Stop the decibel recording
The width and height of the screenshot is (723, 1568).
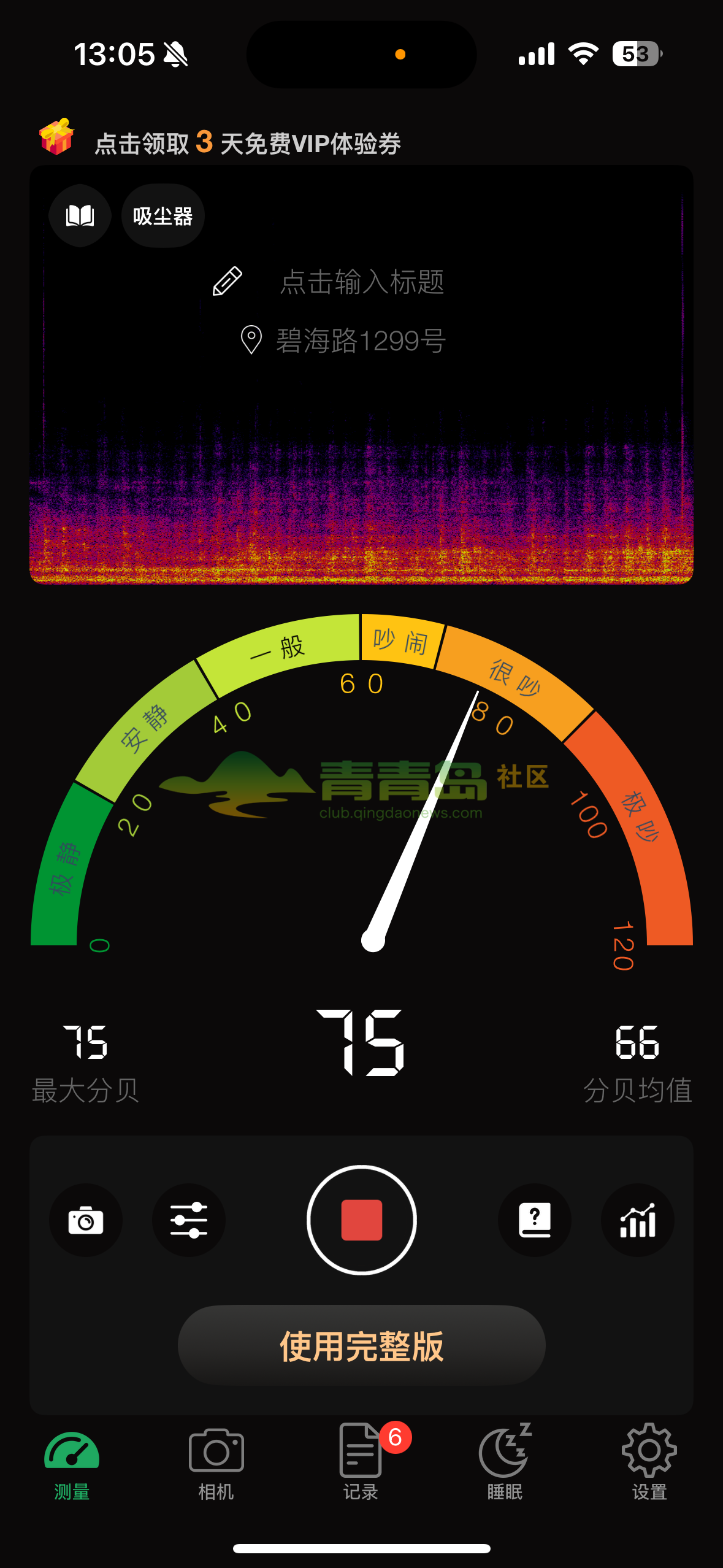pyautogui.click(x=362, y=1220)
